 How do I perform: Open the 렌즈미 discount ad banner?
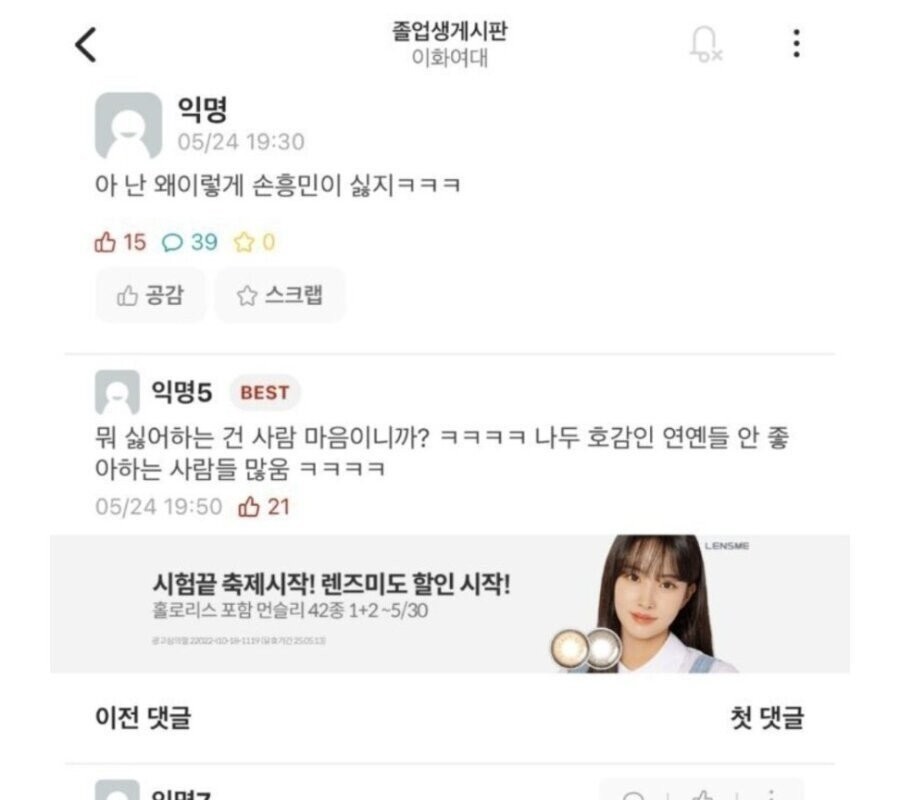coord(450,603)
